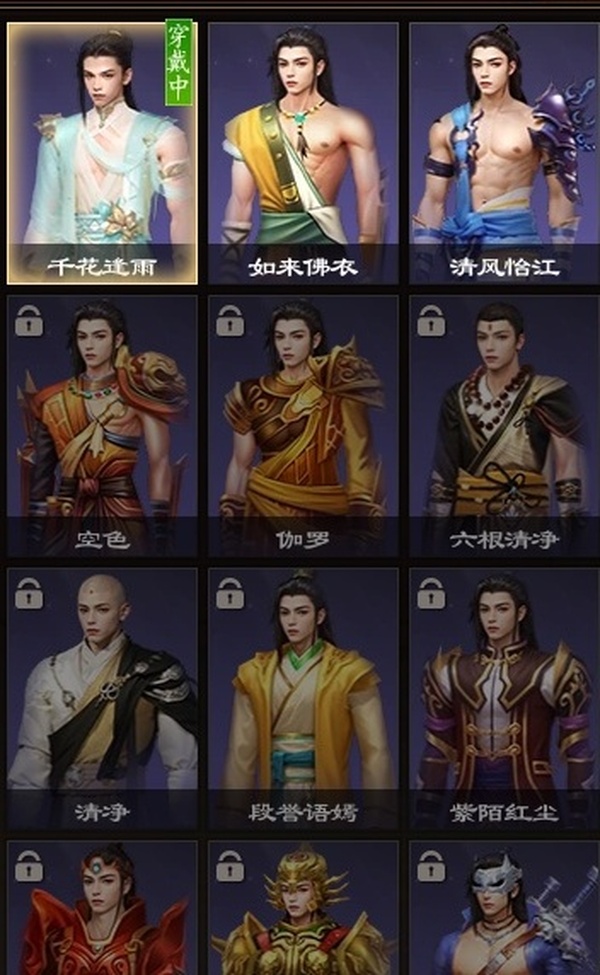
Task: Pick the 清风怡江 costume
Action: click(x=504, y=154)
